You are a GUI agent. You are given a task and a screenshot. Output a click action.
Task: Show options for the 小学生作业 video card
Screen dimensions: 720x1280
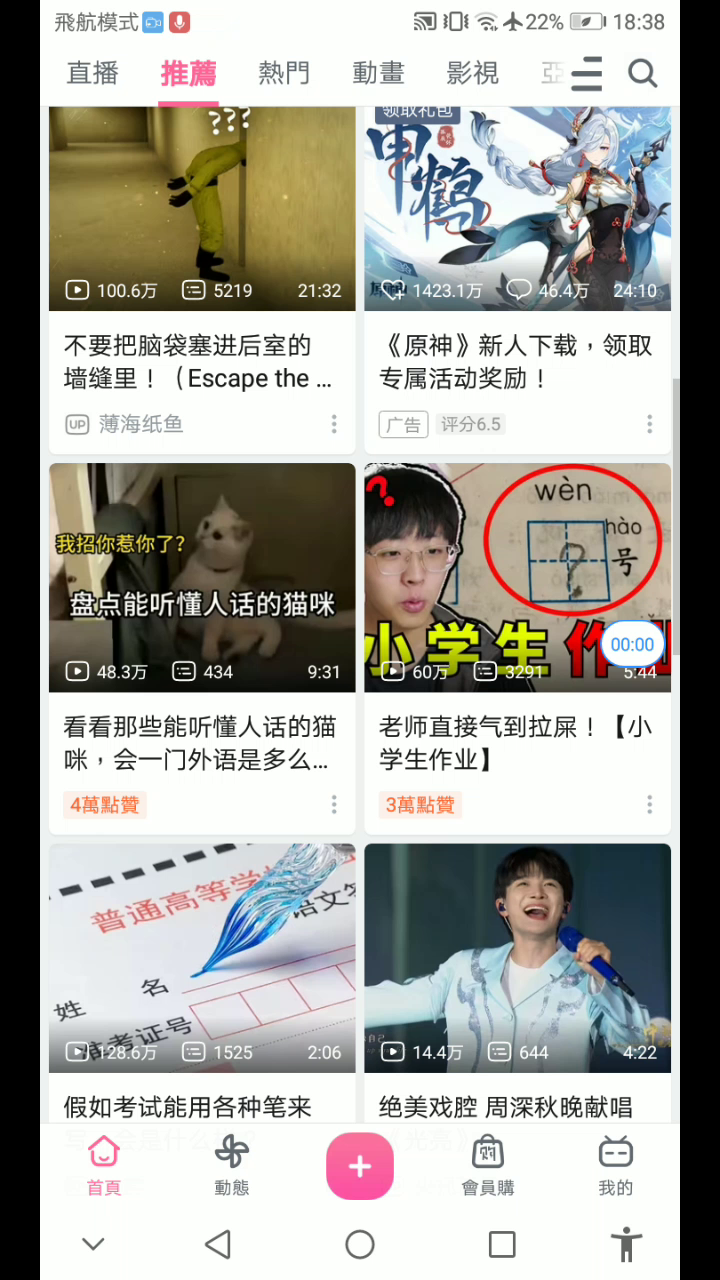649,805
